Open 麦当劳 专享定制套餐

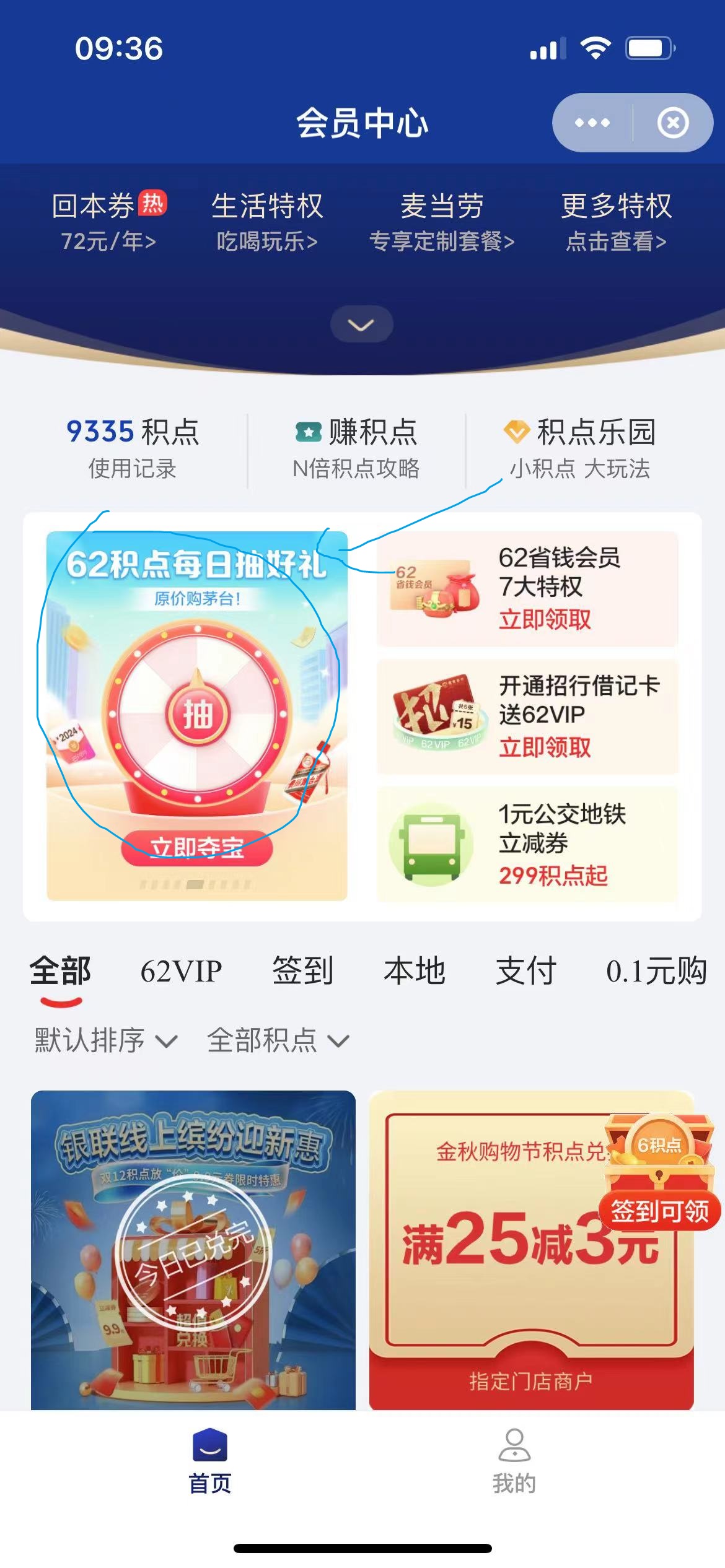click(x=442, y=222)
